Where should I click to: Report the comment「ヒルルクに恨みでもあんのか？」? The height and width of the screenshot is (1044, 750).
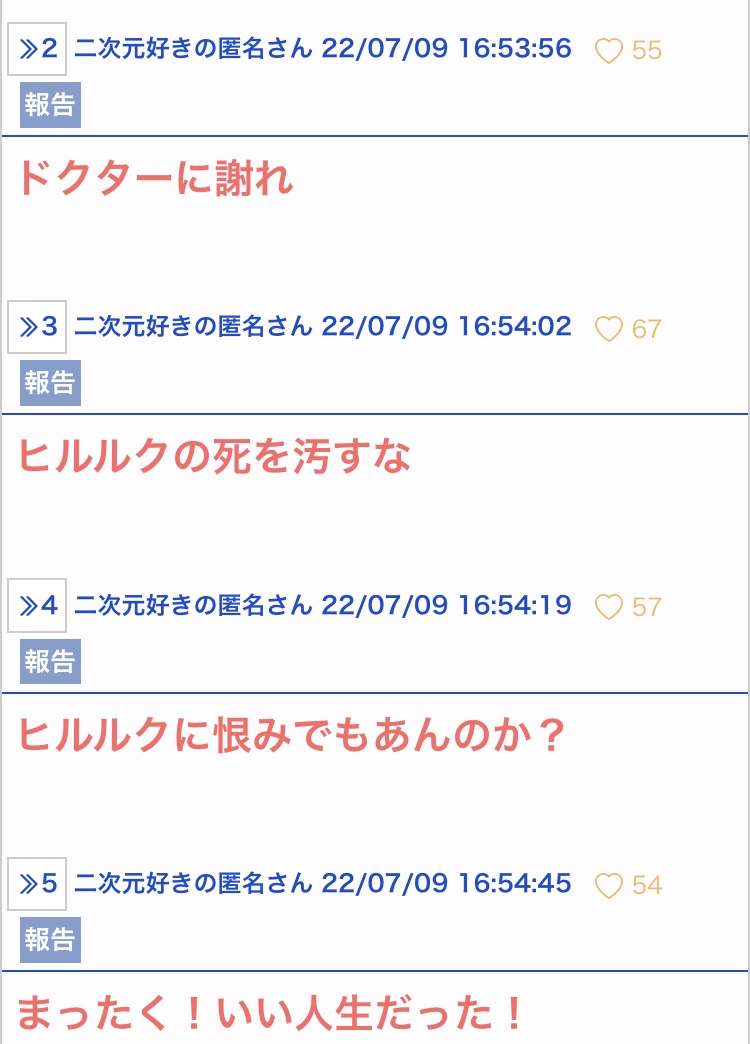pyautogui.click(x=50, y=661)
